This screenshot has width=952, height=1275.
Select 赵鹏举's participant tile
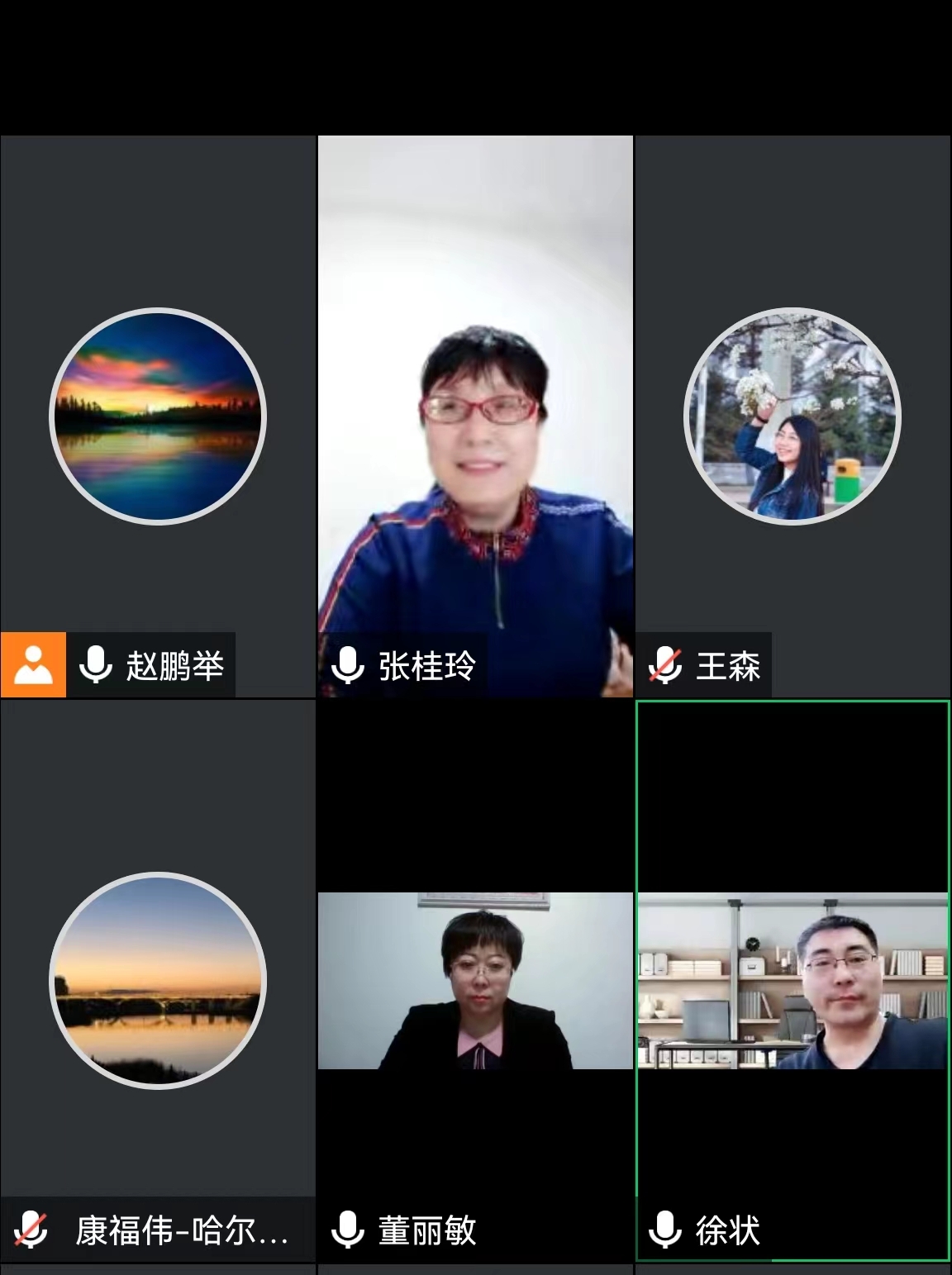pos(157,416)
